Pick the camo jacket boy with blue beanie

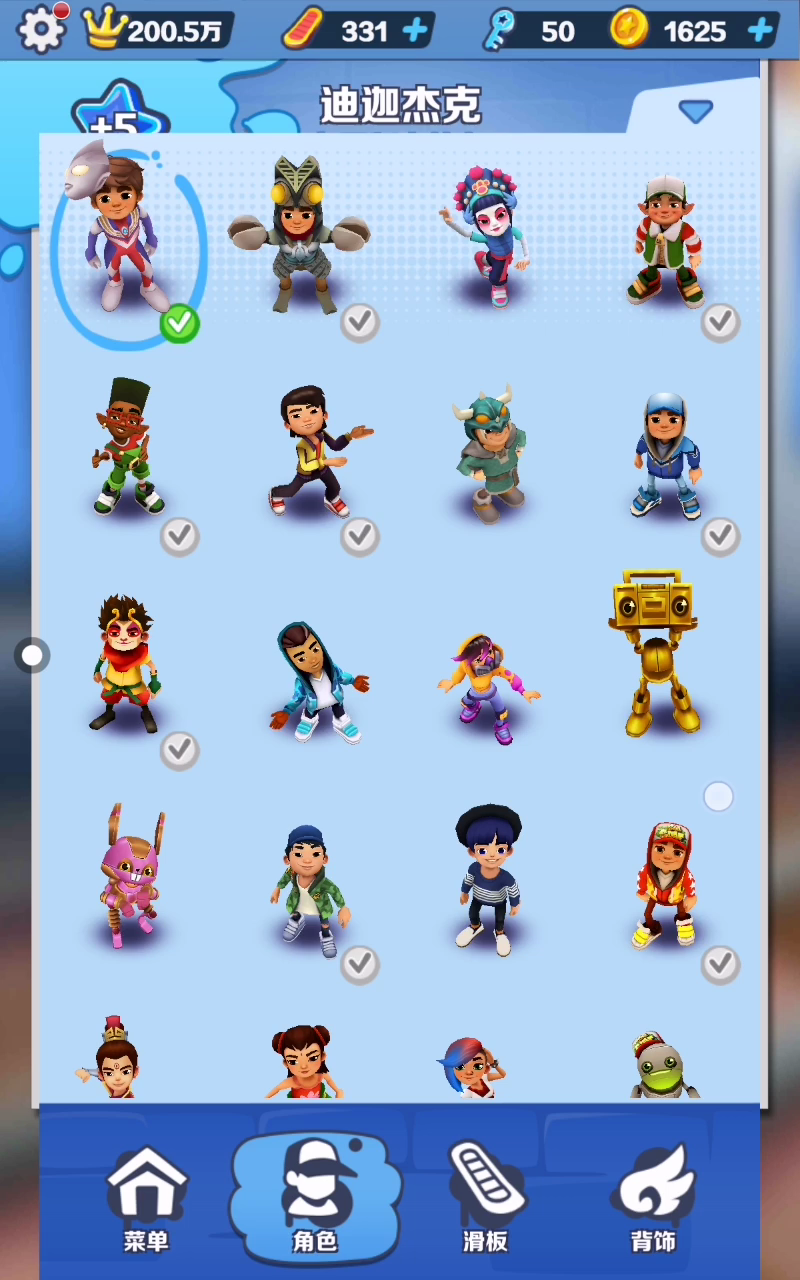coord(310,890)
